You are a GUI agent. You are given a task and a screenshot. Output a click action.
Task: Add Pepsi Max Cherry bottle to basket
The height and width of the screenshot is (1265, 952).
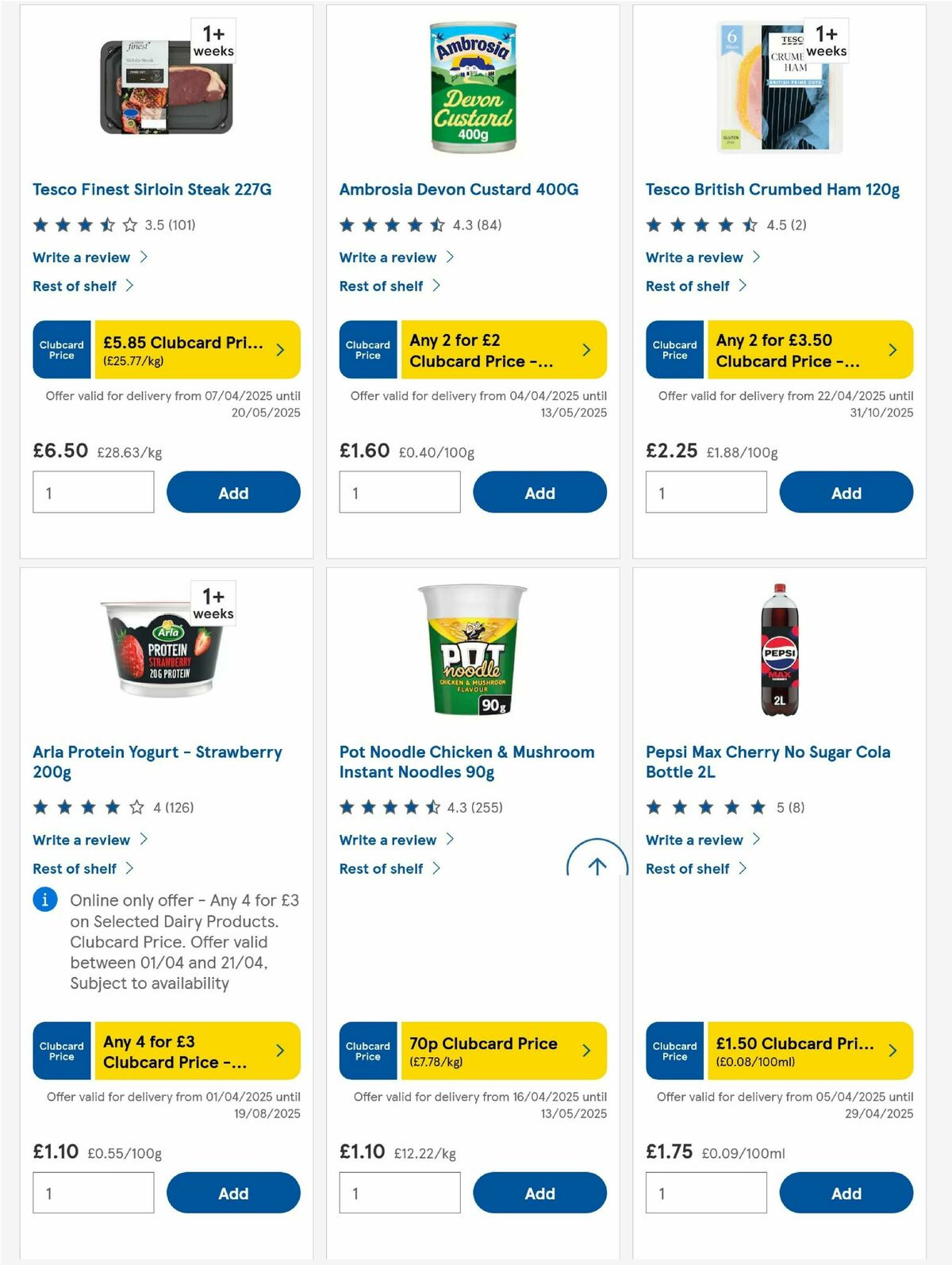pos(846,1193)
